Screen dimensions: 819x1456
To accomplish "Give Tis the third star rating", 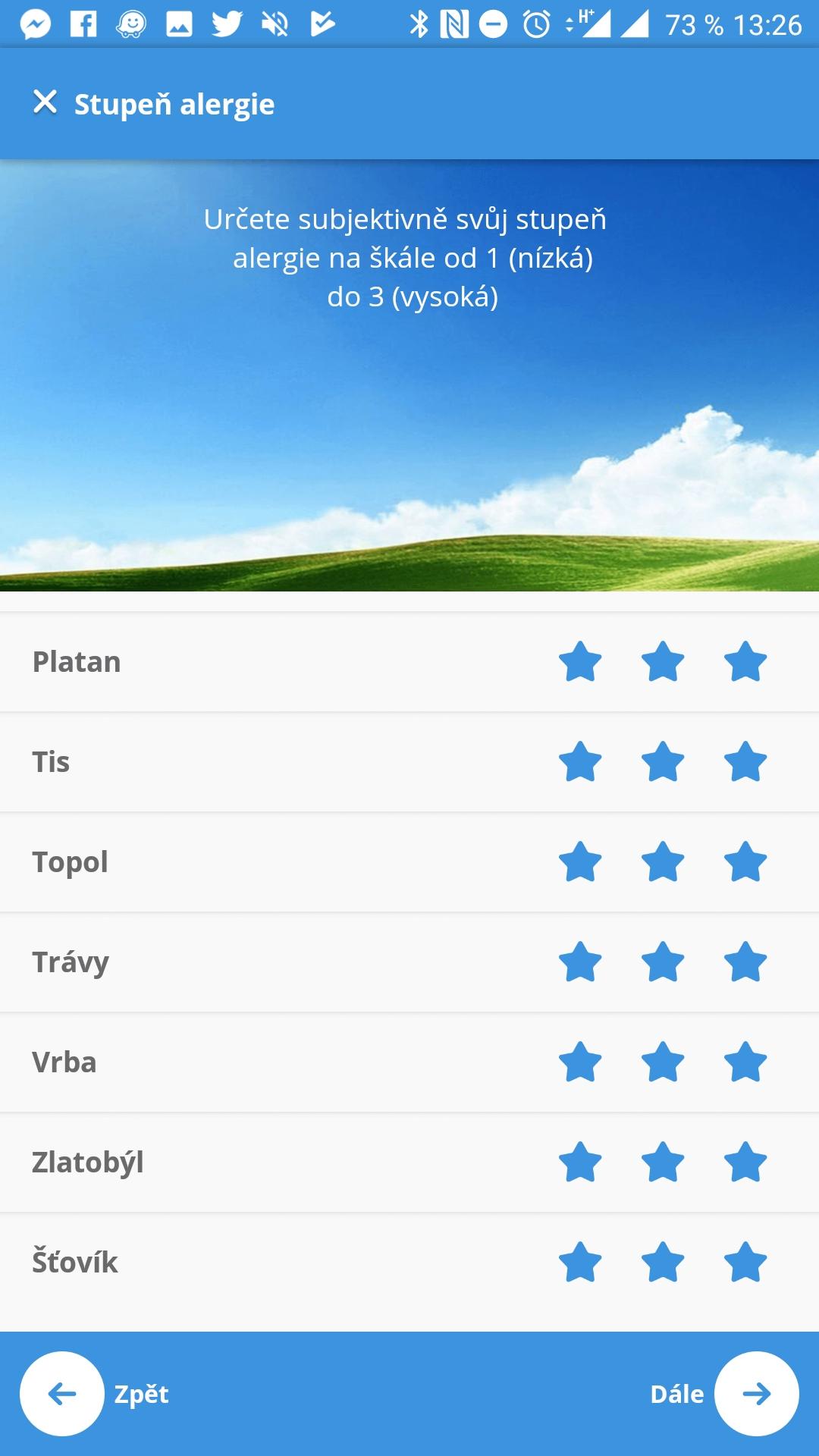I will pos(745,762).
